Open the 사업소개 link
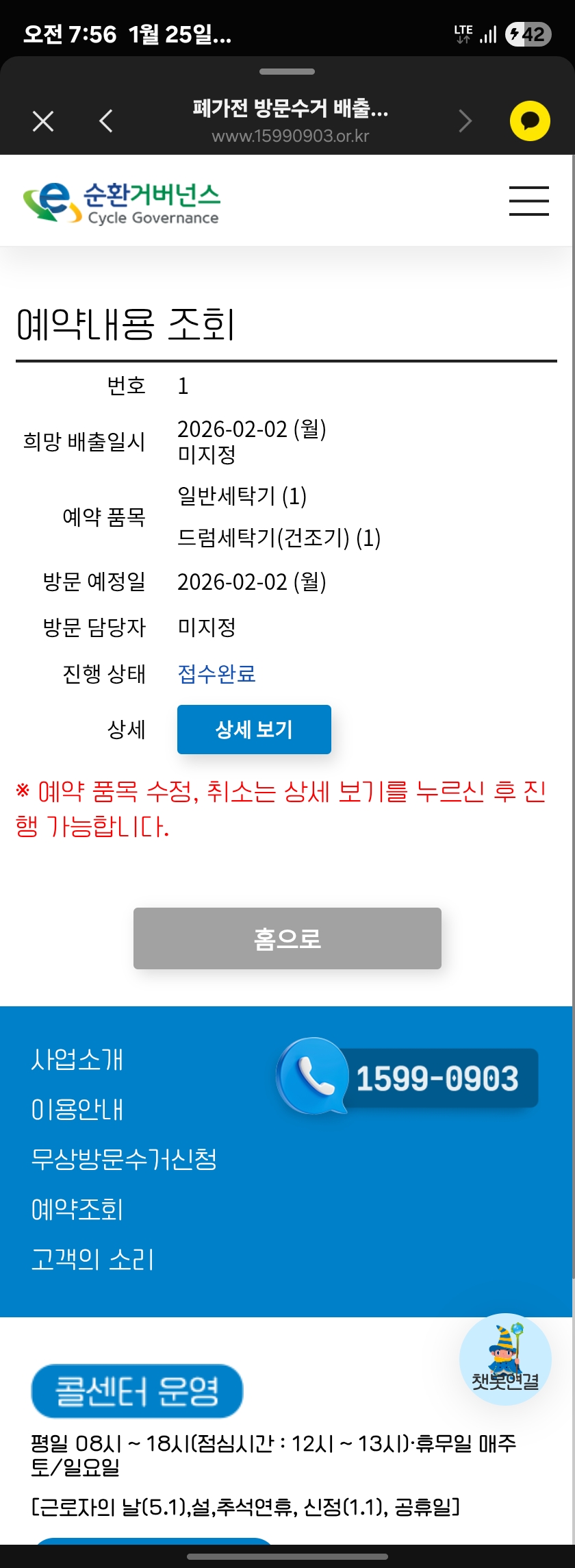Viewport: 575px width, 1568px height. [77, 1060]
